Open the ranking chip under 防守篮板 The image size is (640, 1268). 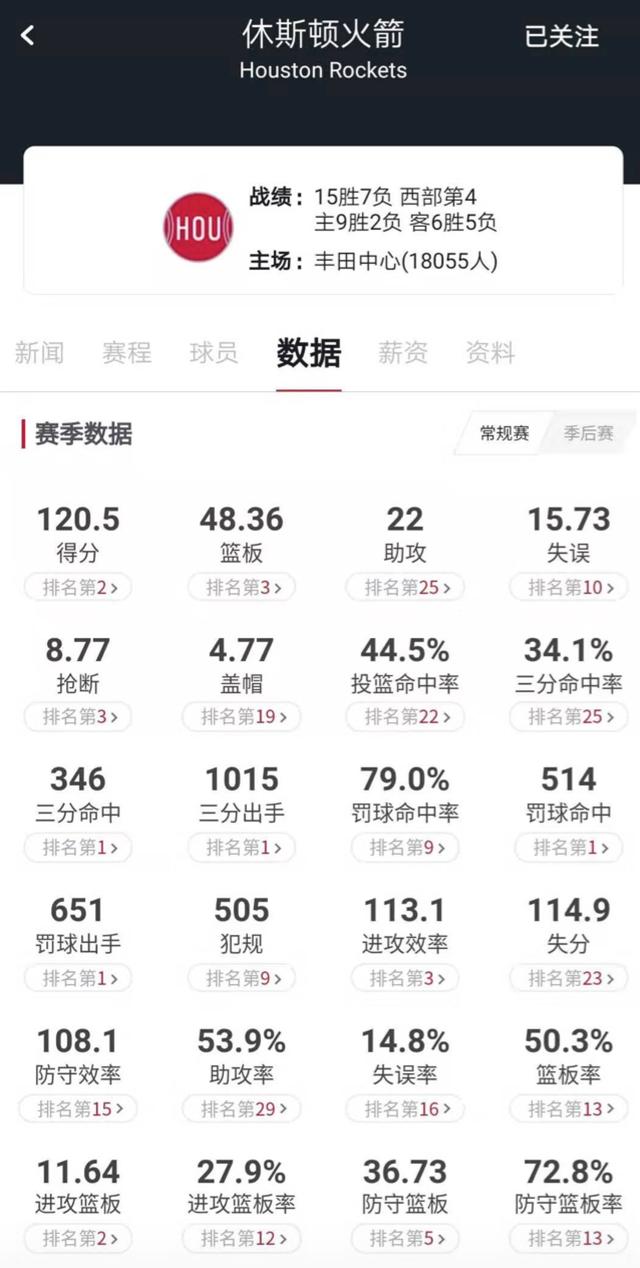405,1238
